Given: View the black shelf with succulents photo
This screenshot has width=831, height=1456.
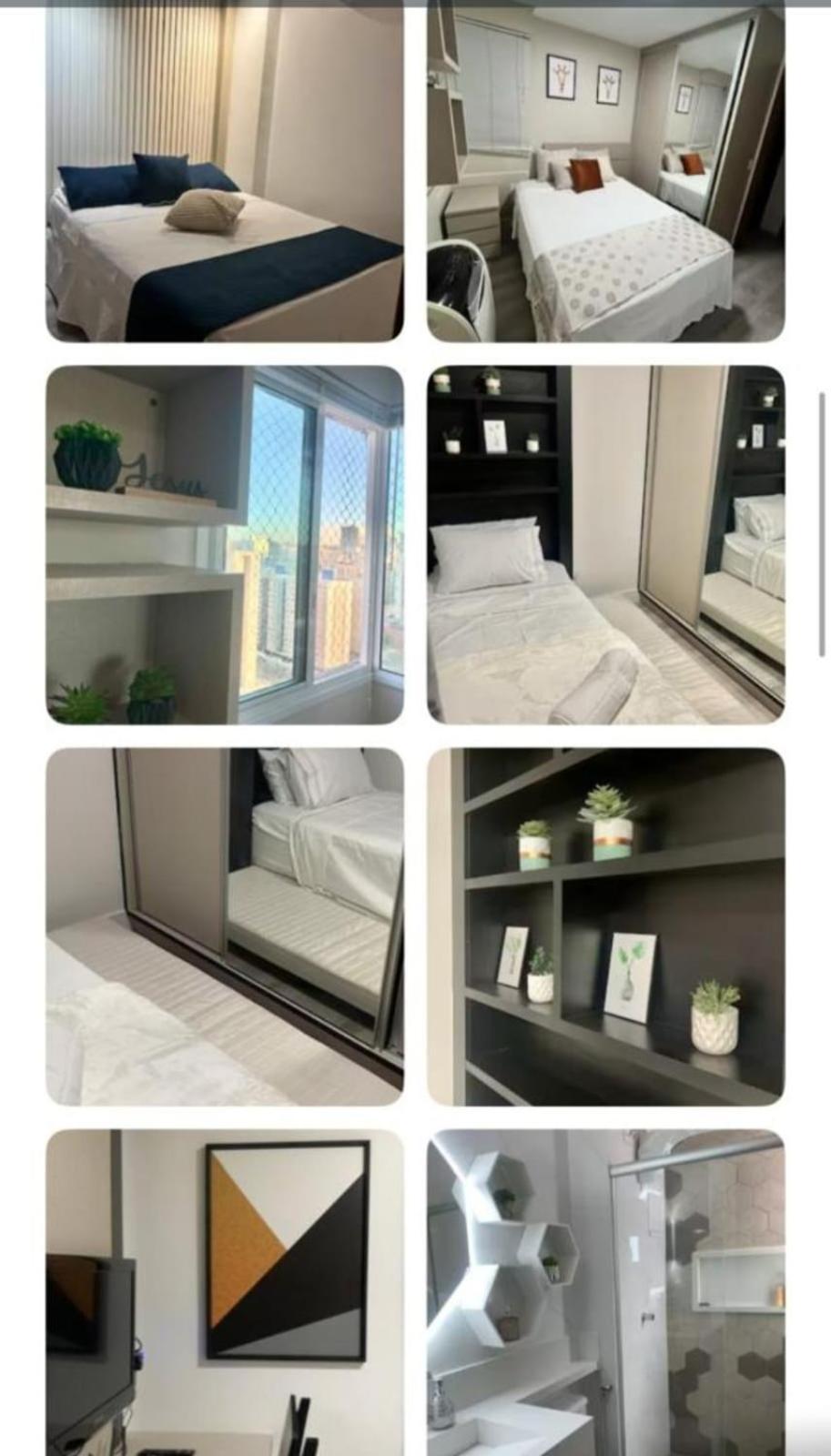Looking at the screenshot, I should coord(605,926).
